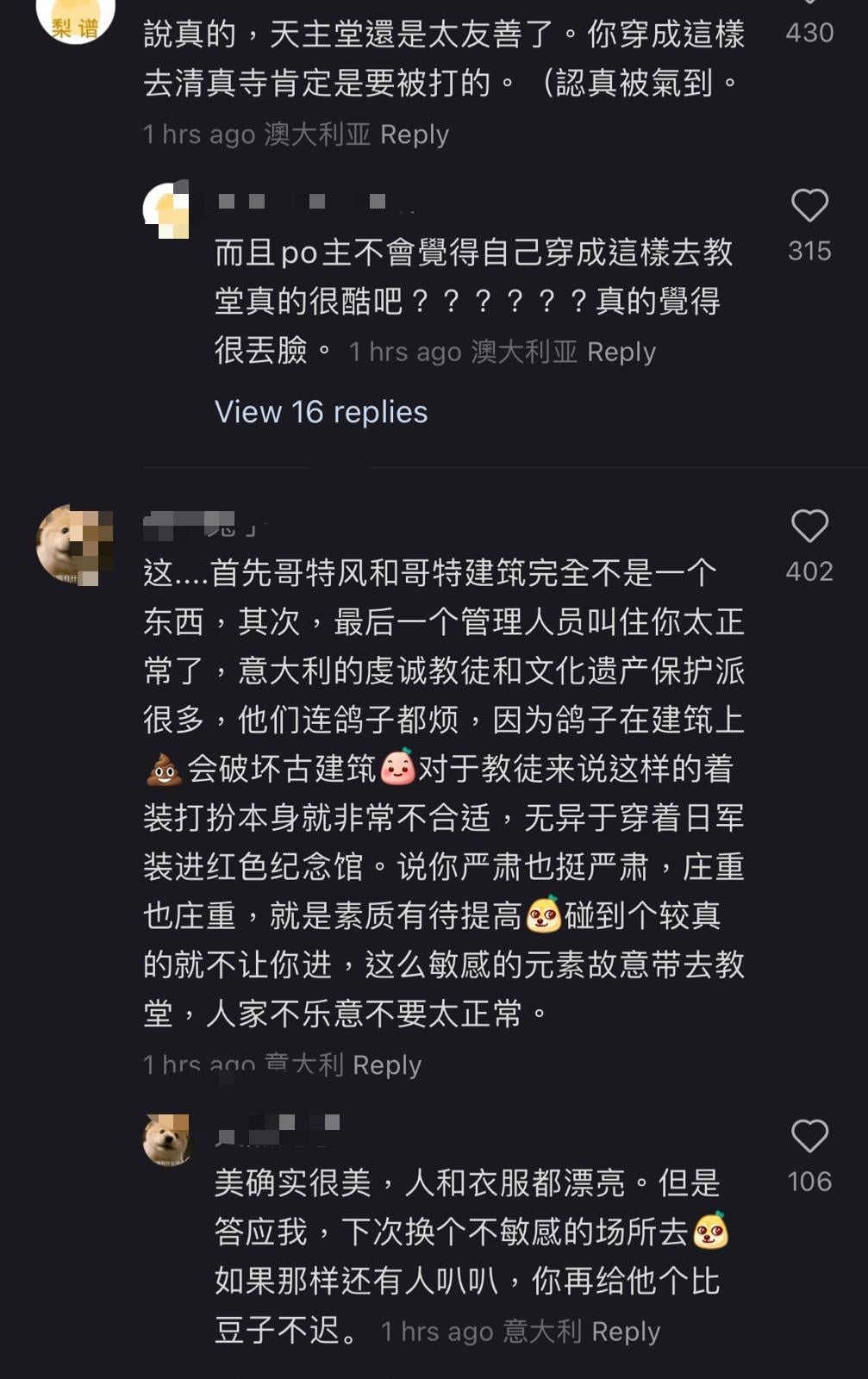Like the comment with 106 likes
This screenshot has height=1379, width=868.
(809, 1136)
